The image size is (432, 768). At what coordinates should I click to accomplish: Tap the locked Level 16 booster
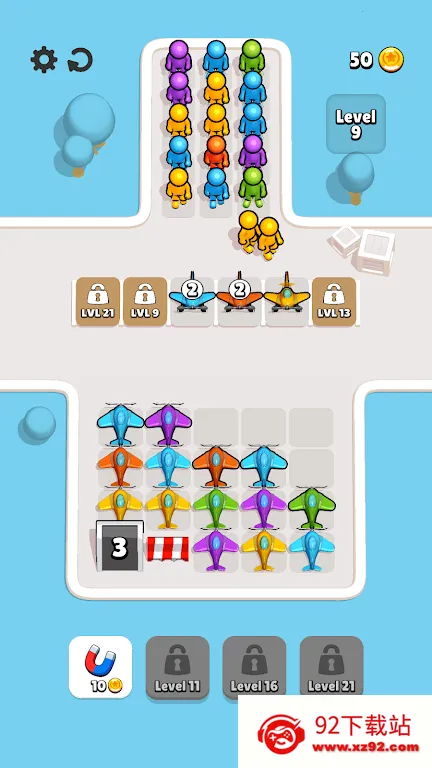(254, 667)
